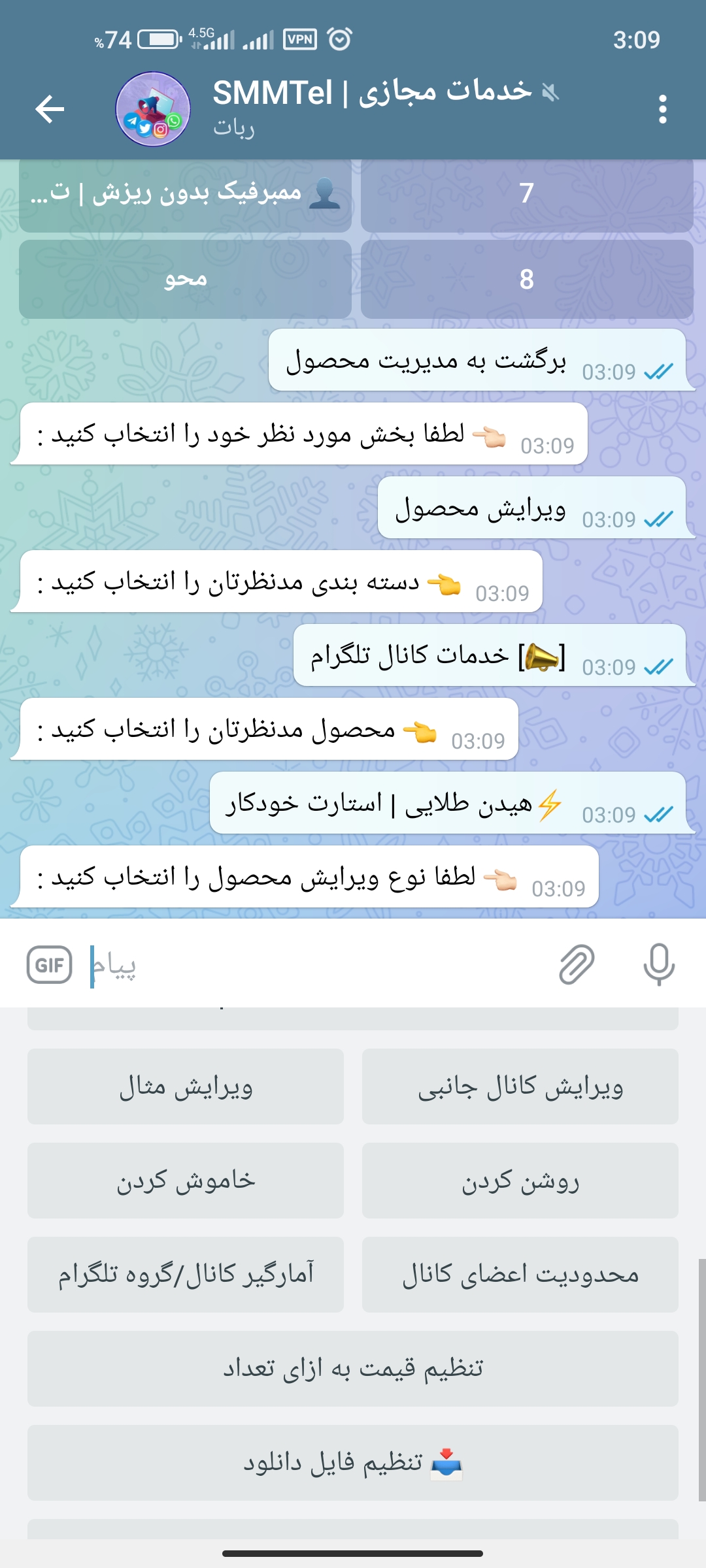Choose ویرایش مثال

coord(185,1086)
